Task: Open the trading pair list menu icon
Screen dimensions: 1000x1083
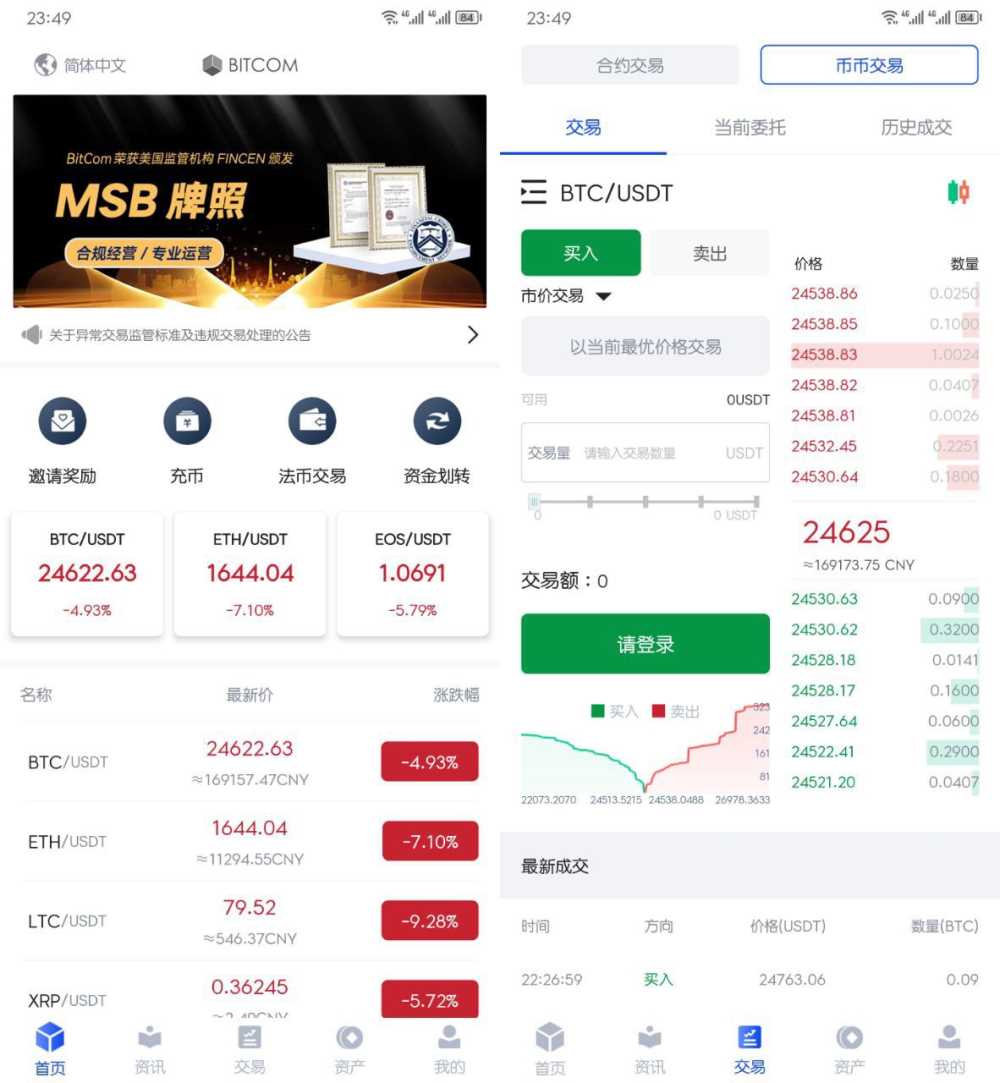Action: (x=534, y=192)
